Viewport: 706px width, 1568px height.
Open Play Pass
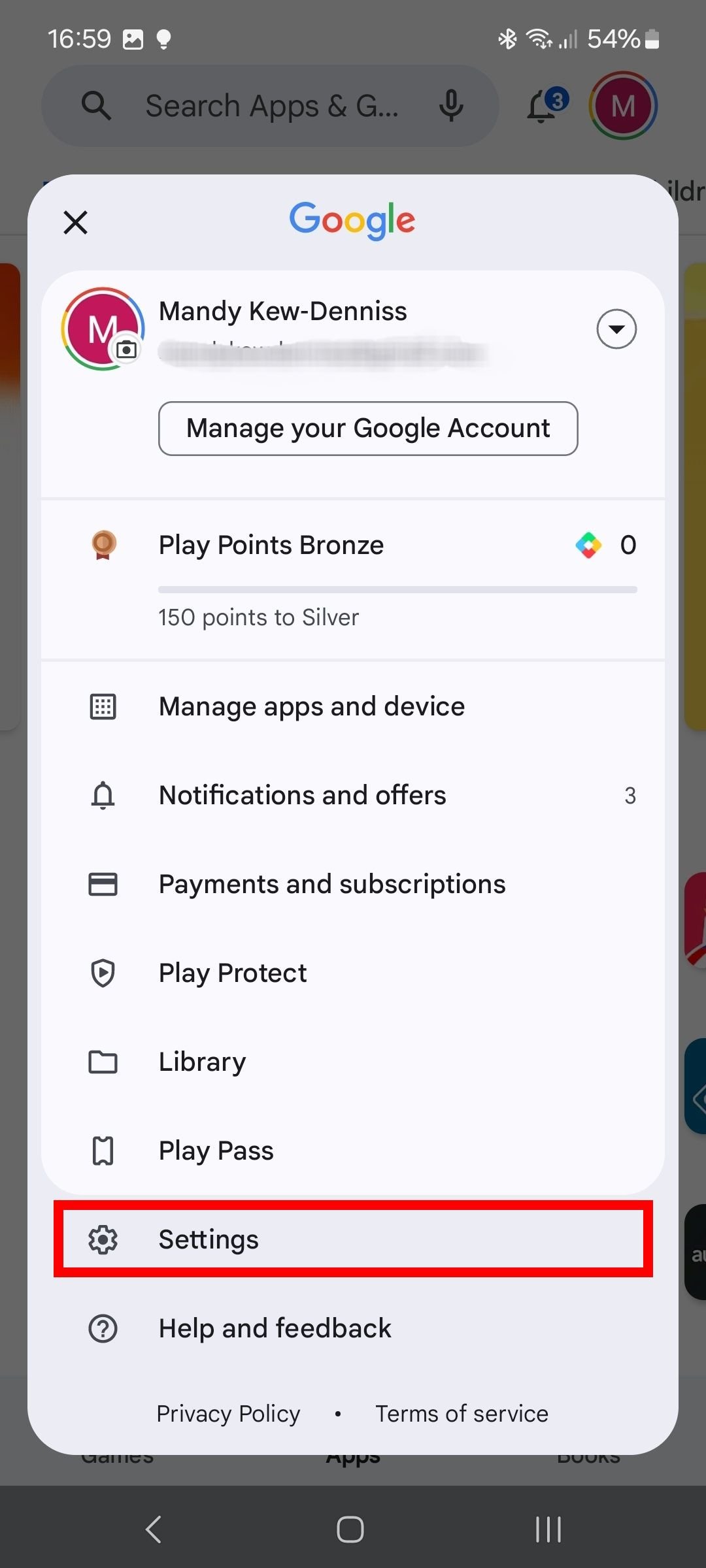tap(353, 1151)
